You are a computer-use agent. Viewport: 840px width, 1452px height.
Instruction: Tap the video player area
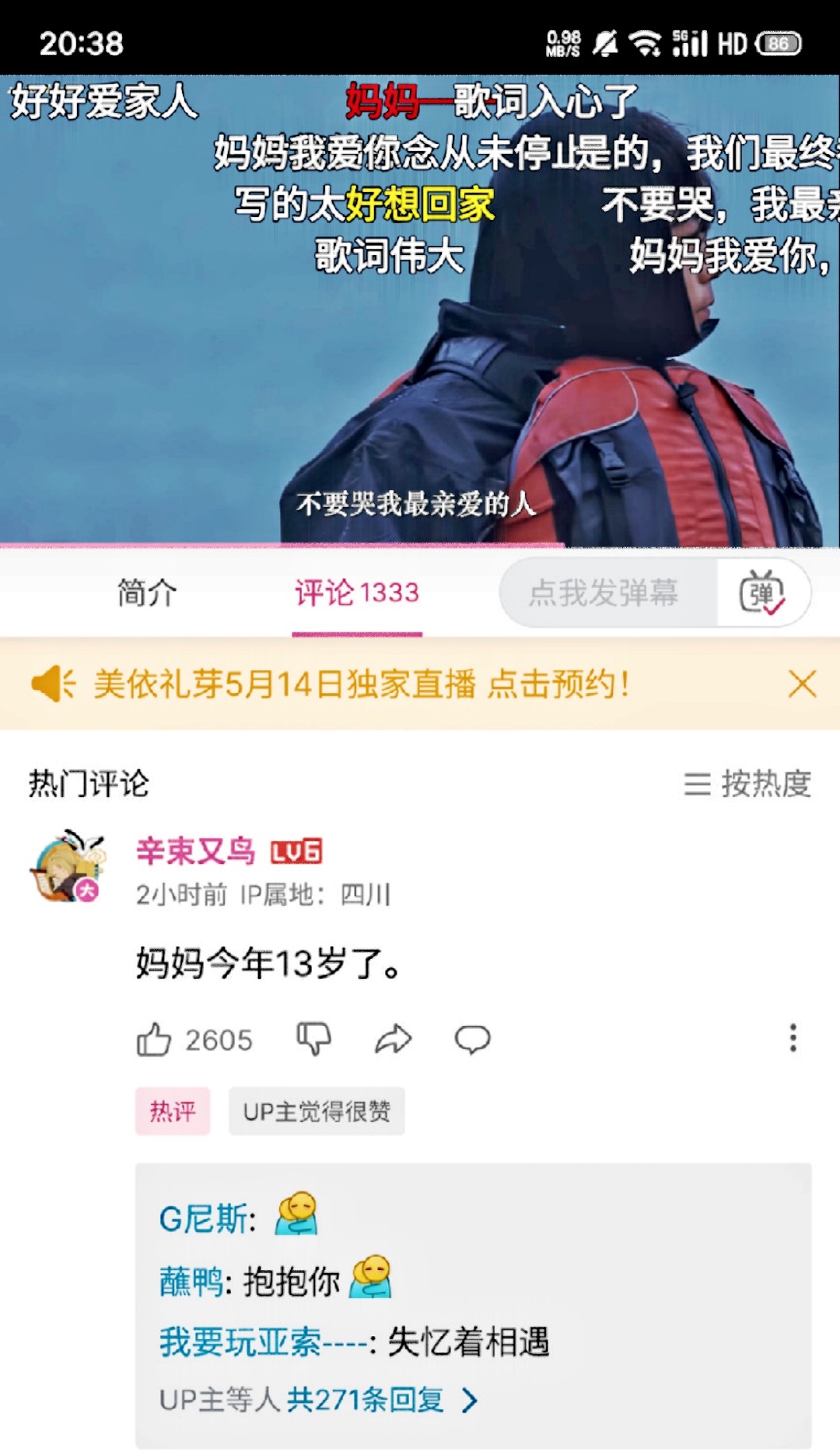pos(420,311)
